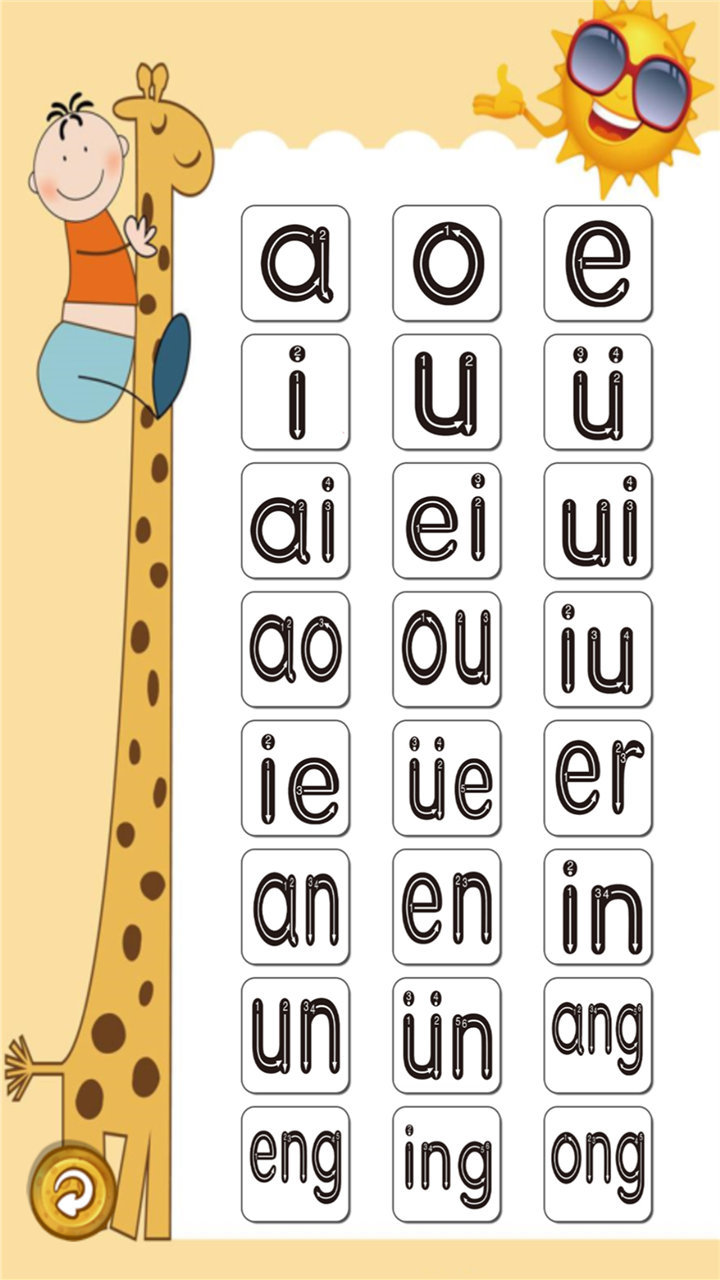Open the 'i' tracing card
This screenshot has height=1280, width=720.
coord(295,392)
